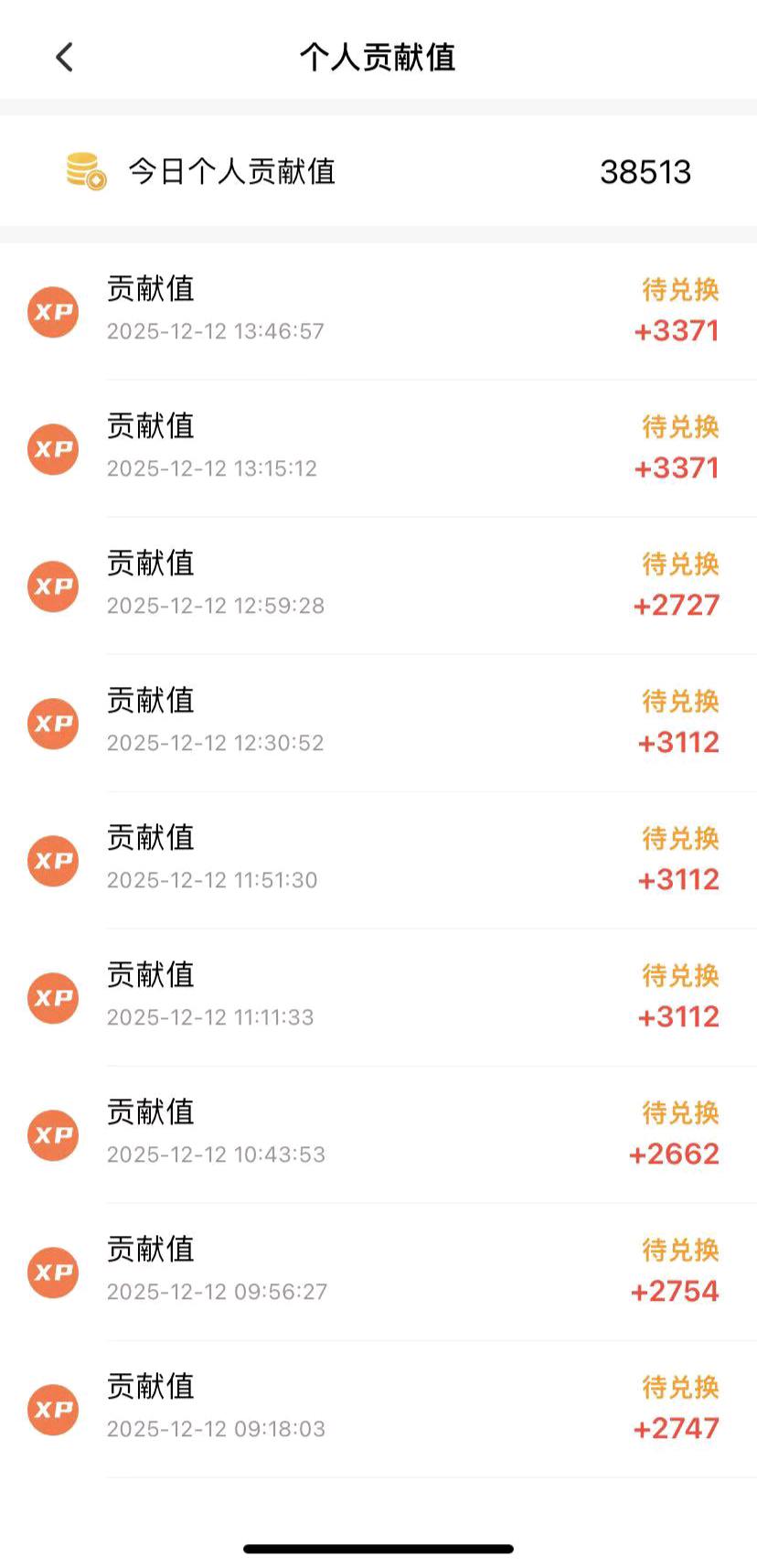This screenshot has width=757, height=1568.
Task: Select the XP badge on the 11:51:30 entry
Action: coord(52,861)
